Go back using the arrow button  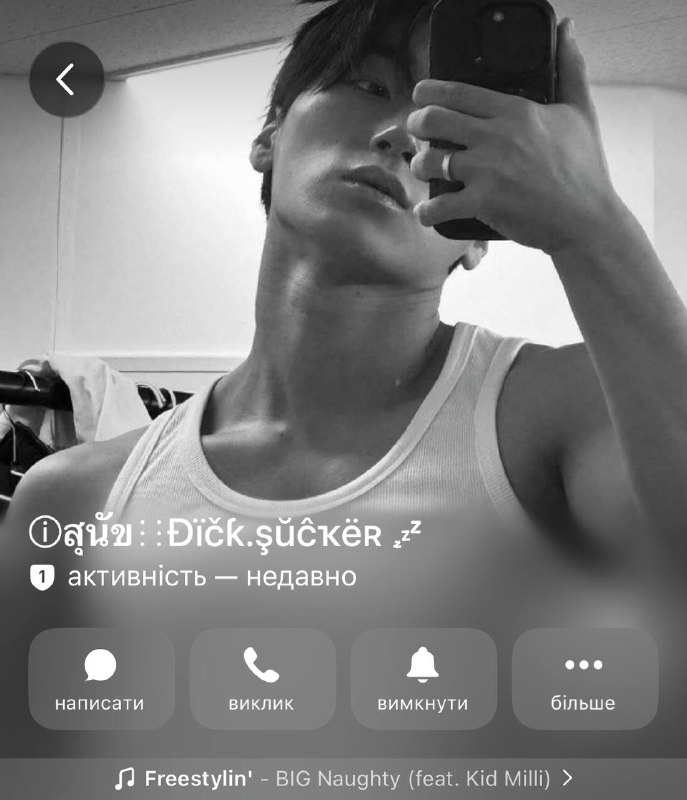click(67, 80)
